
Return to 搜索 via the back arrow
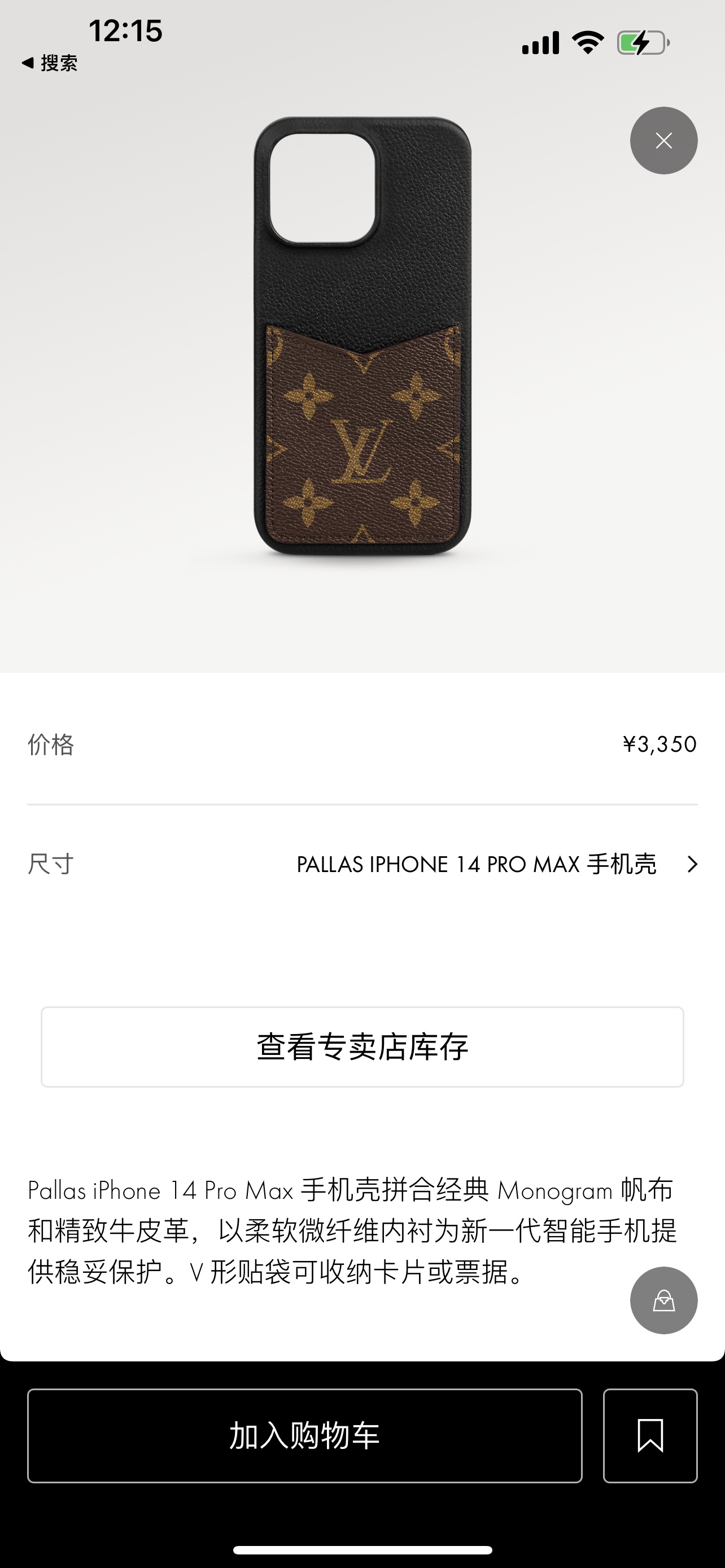tap(50, 63)
